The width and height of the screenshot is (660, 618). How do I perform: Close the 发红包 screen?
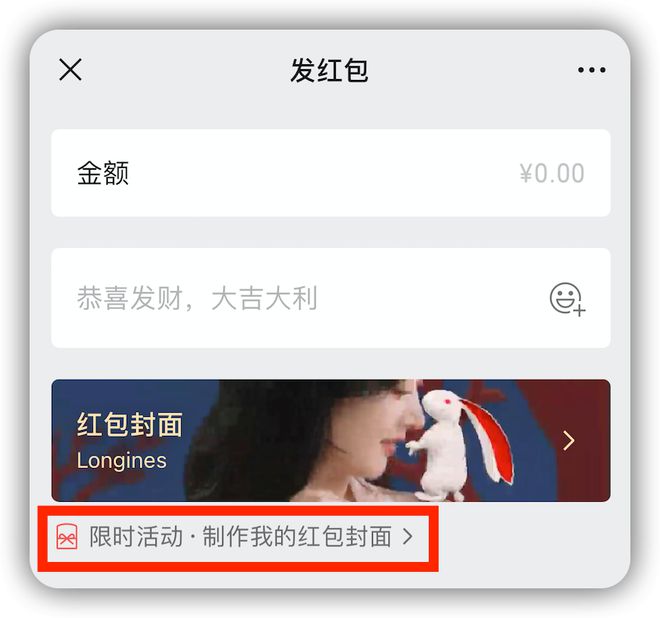[x=70, y=70]
